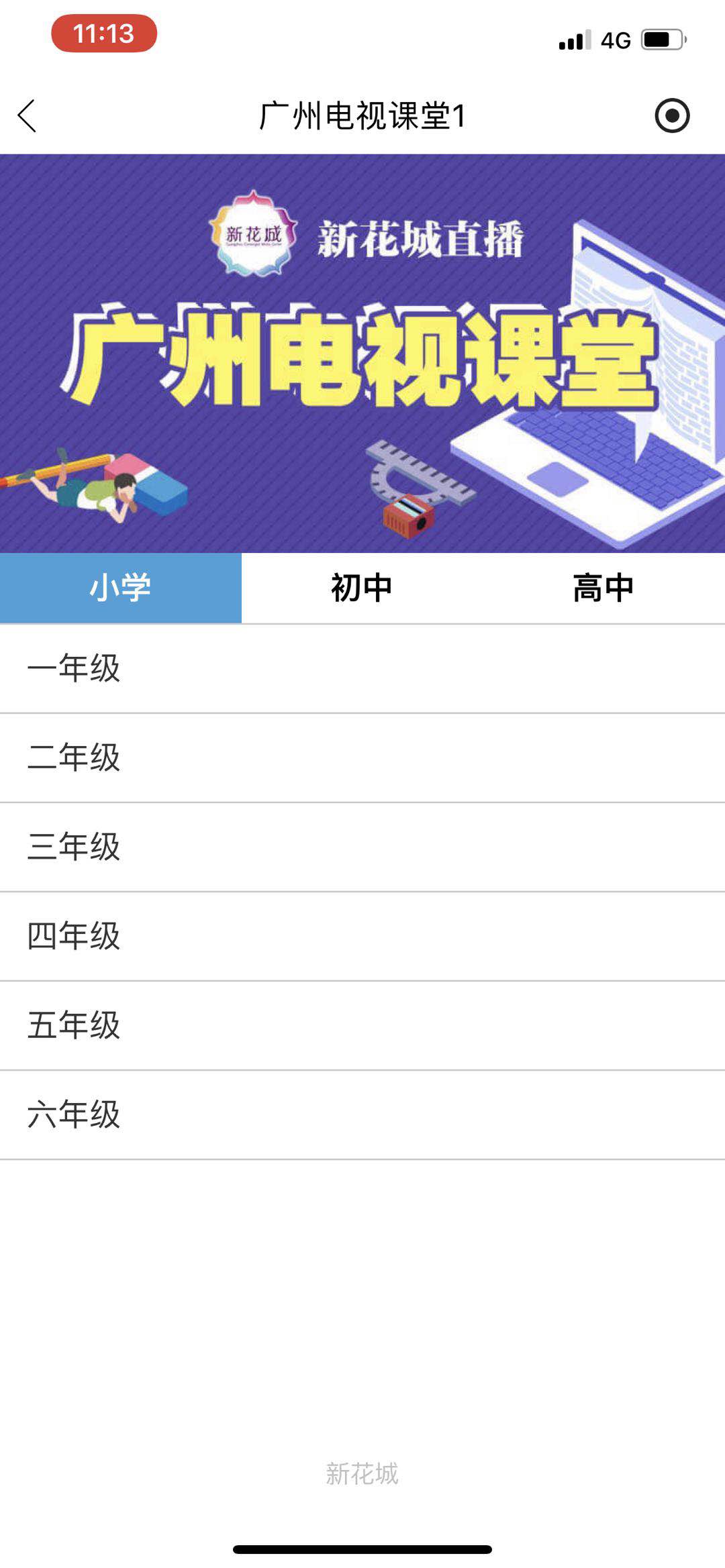Screen dimensions: 725x1568
Task: Switch to the 高中 tab
Action: (603, 588)
